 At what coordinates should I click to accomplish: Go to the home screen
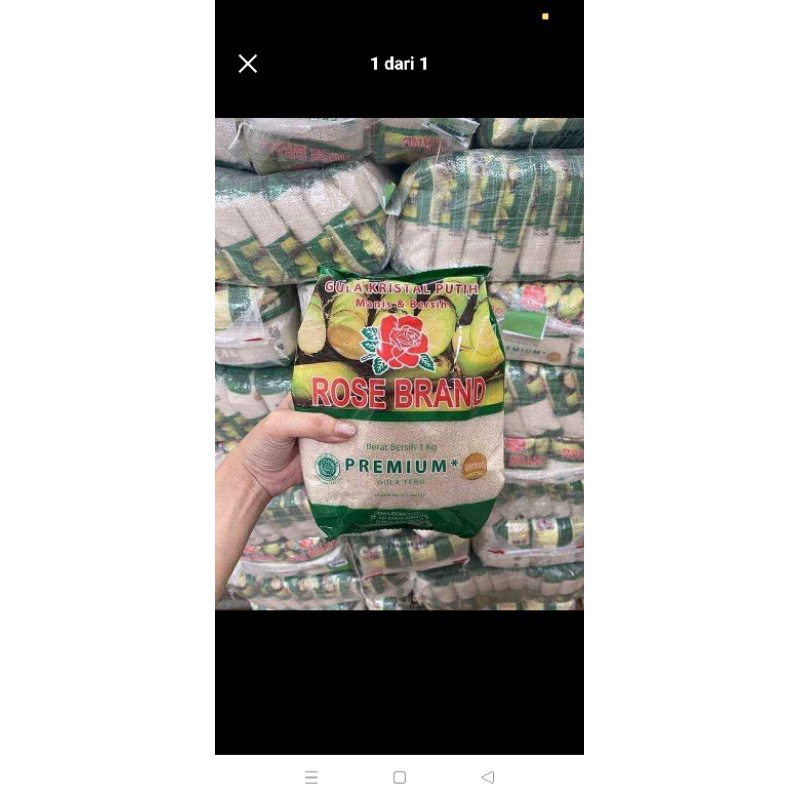[x=399, y=777]
